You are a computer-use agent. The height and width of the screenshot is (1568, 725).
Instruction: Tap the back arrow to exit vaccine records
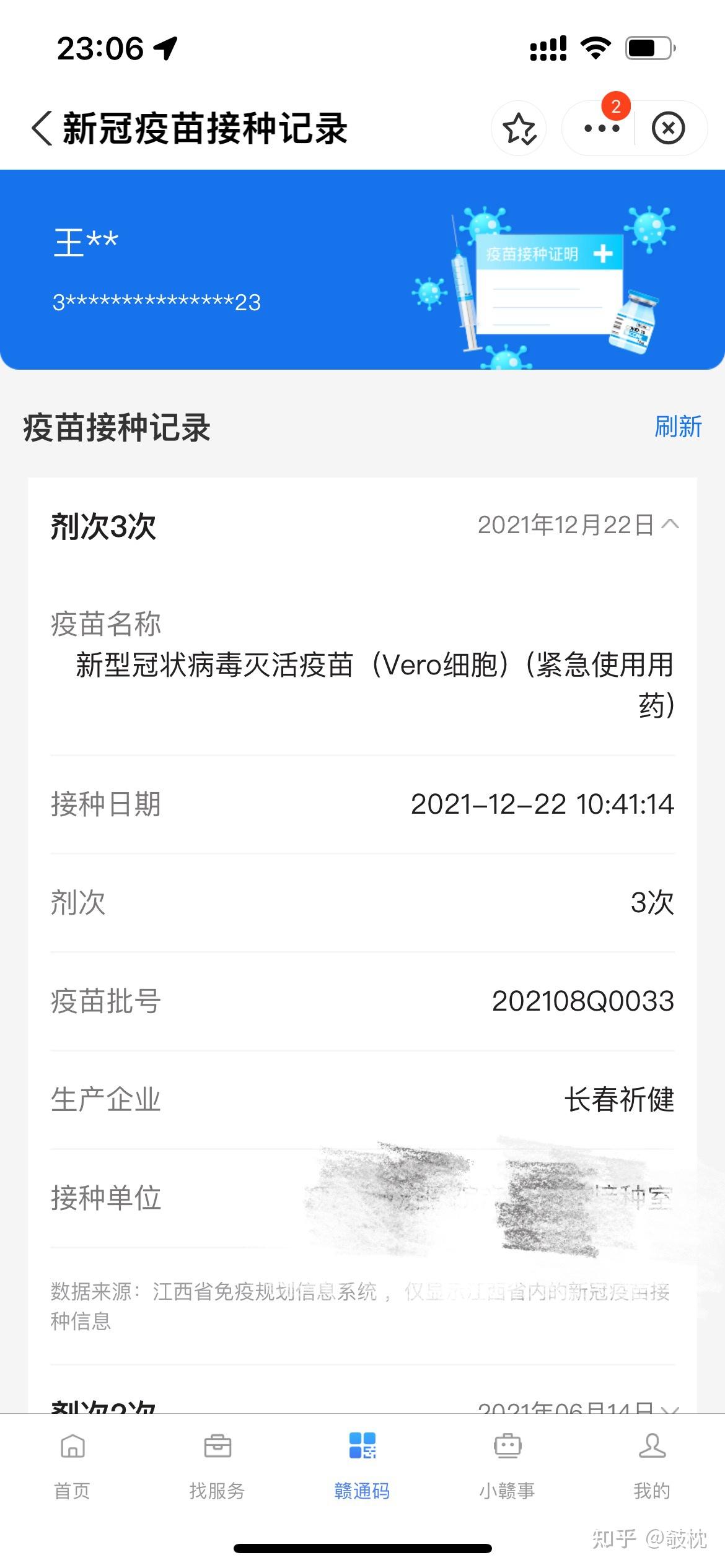41,128
